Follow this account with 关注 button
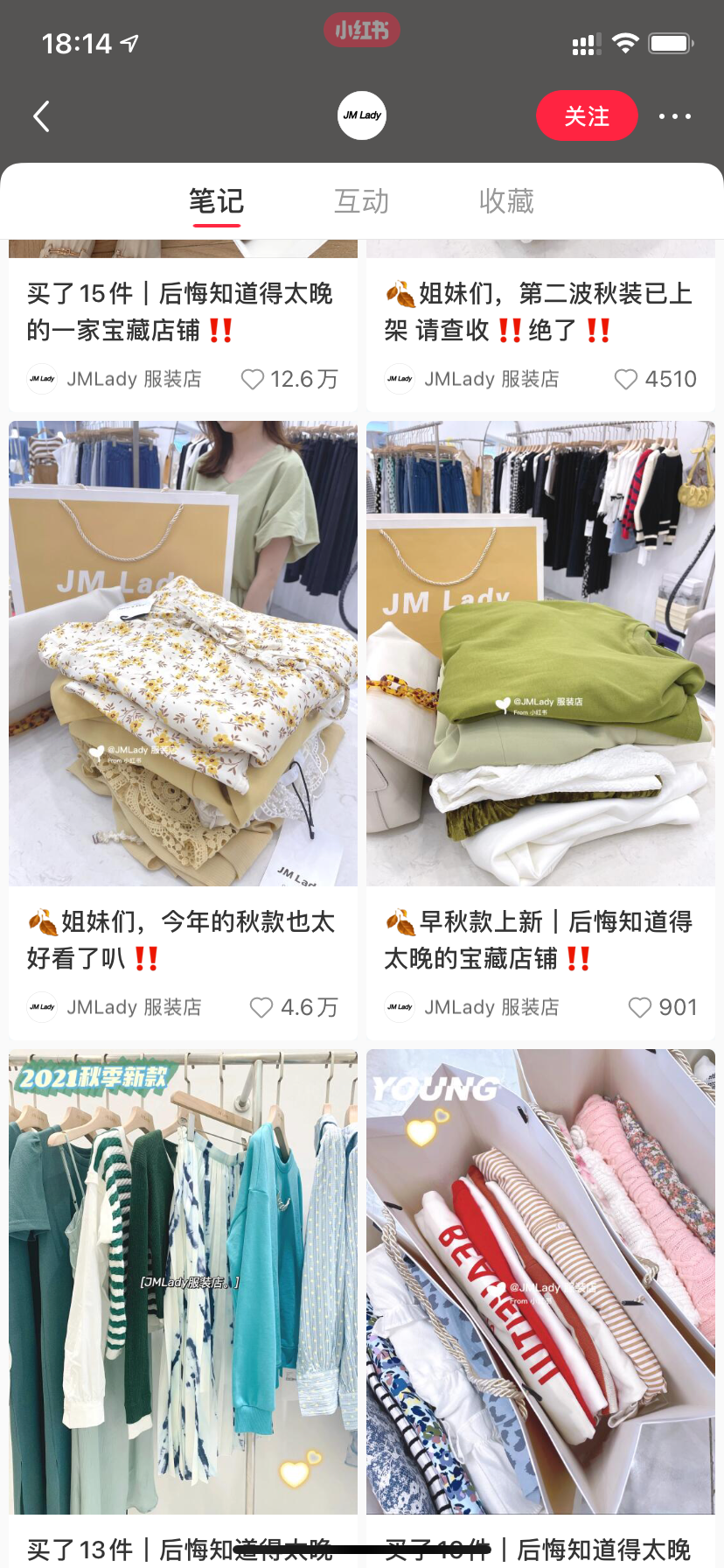 [586, 115]
